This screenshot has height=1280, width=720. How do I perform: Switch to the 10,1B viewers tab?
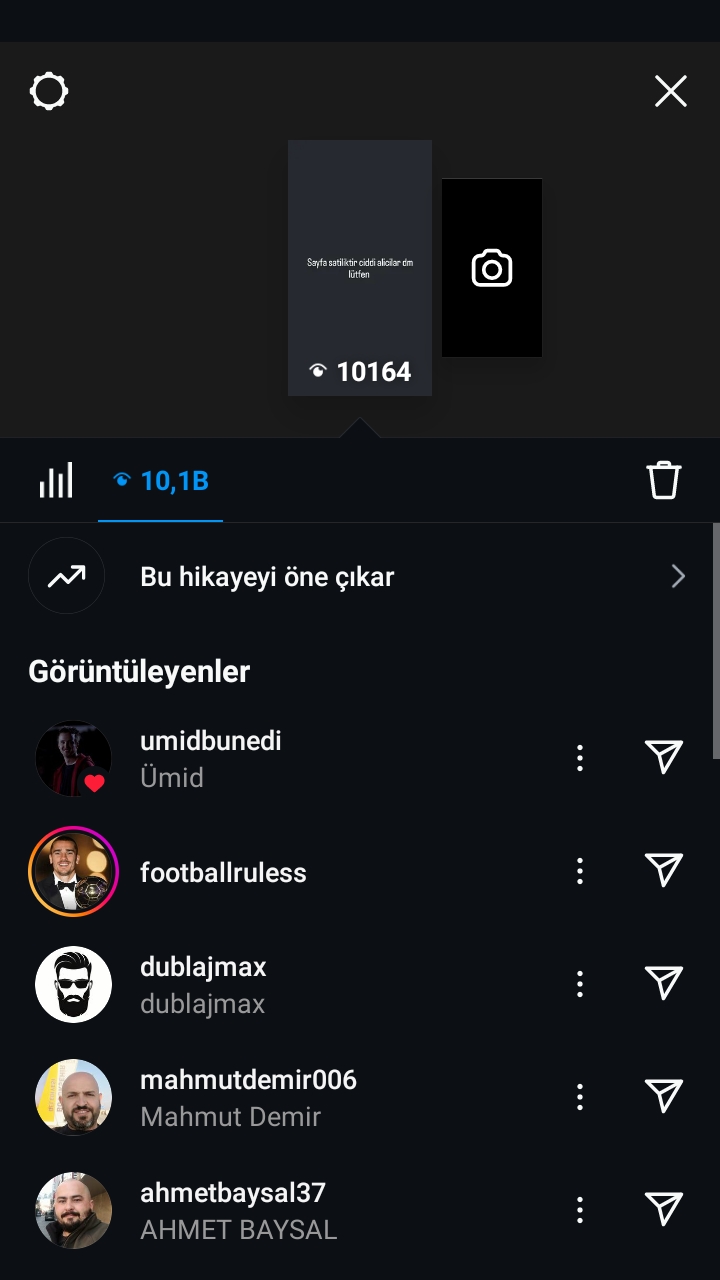pos(161,481)
